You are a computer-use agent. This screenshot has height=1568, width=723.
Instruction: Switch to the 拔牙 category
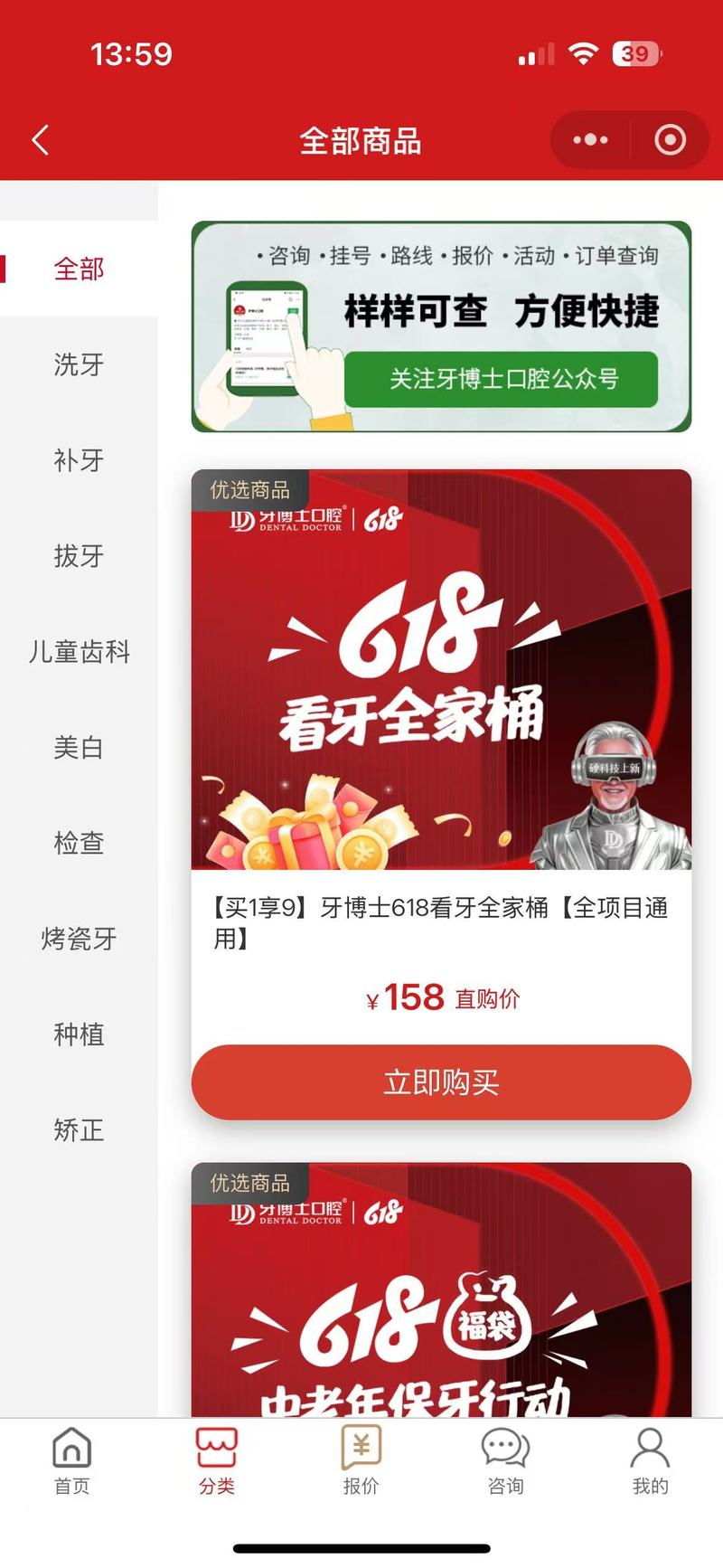click(79, 556)
